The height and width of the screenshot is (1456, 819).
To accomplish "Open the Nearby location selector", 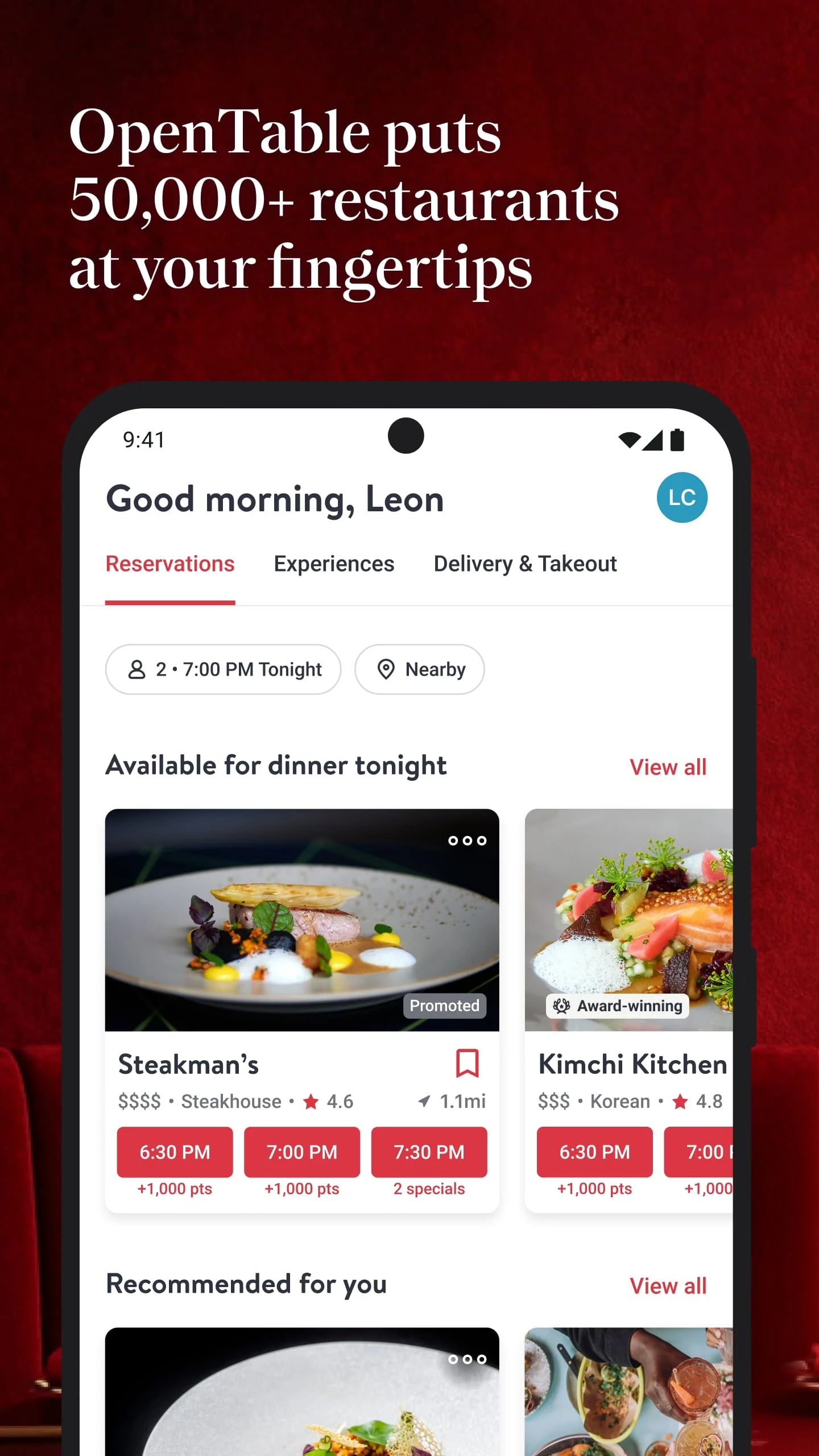I will pos(419,669).
